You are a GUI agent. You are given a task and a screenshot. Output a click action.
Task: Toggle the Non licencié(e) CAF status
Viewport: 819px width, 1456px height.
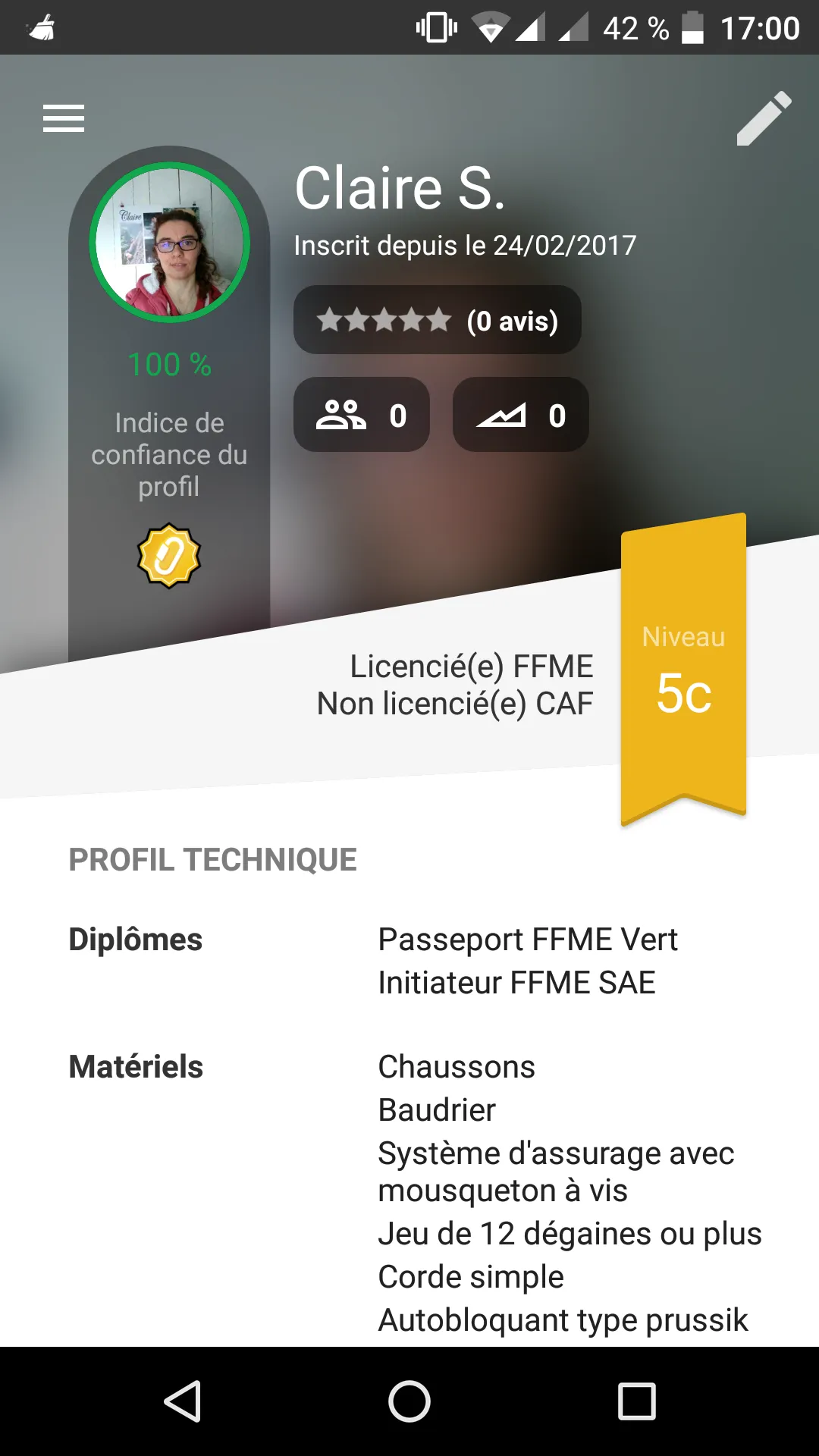(456, 703)
